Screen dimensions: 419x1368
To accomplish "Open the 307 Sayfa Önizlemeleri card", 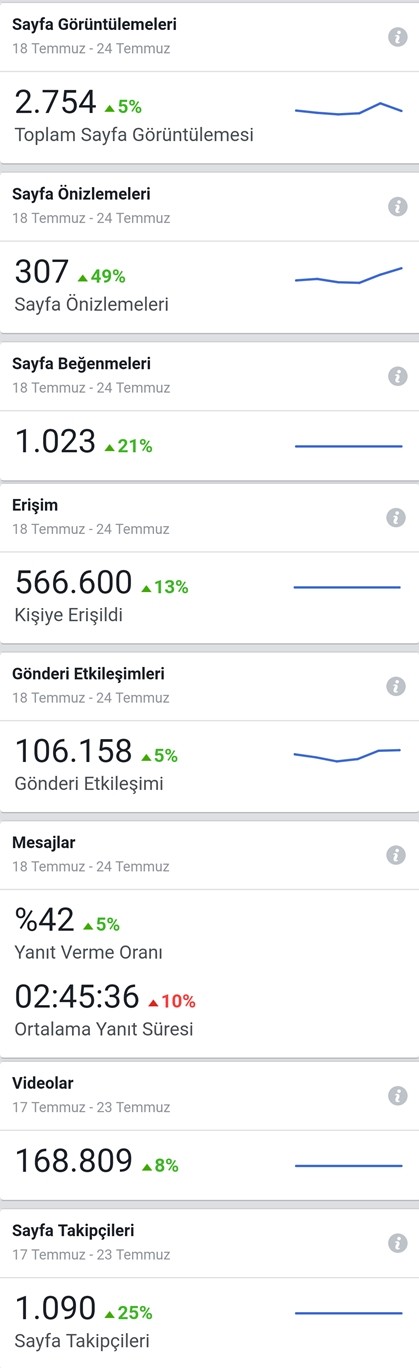I will pyautogui.click(x=209, y=286).
